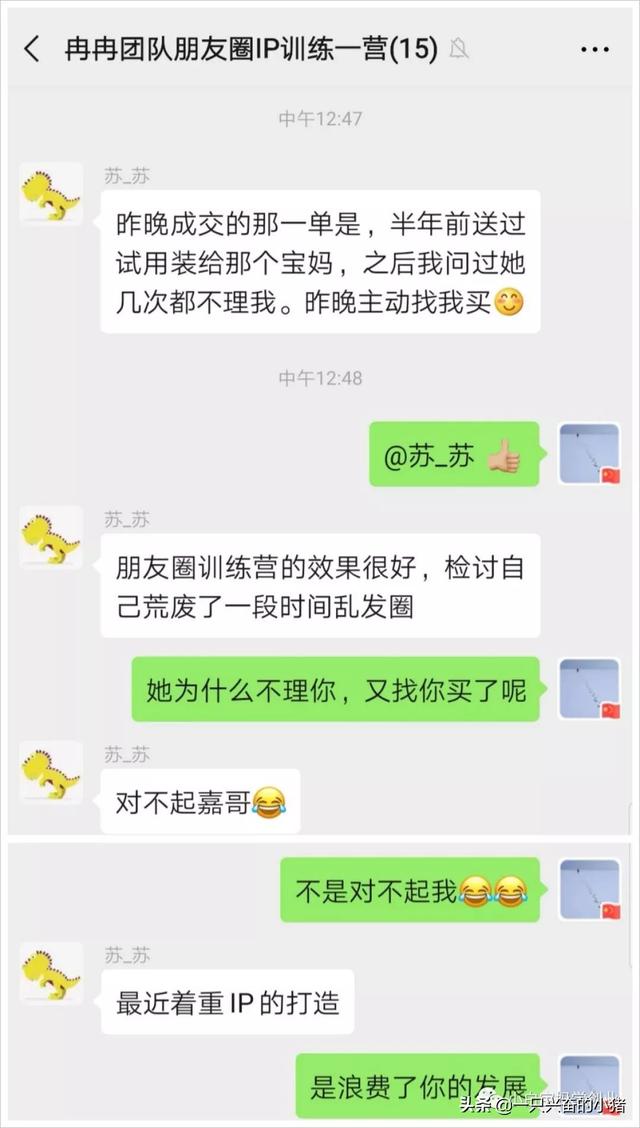Open the sender avatar beside the @苏_苏 thumbs-up message
Screen dimensions: 640x1128
click(x=589, y=454)
